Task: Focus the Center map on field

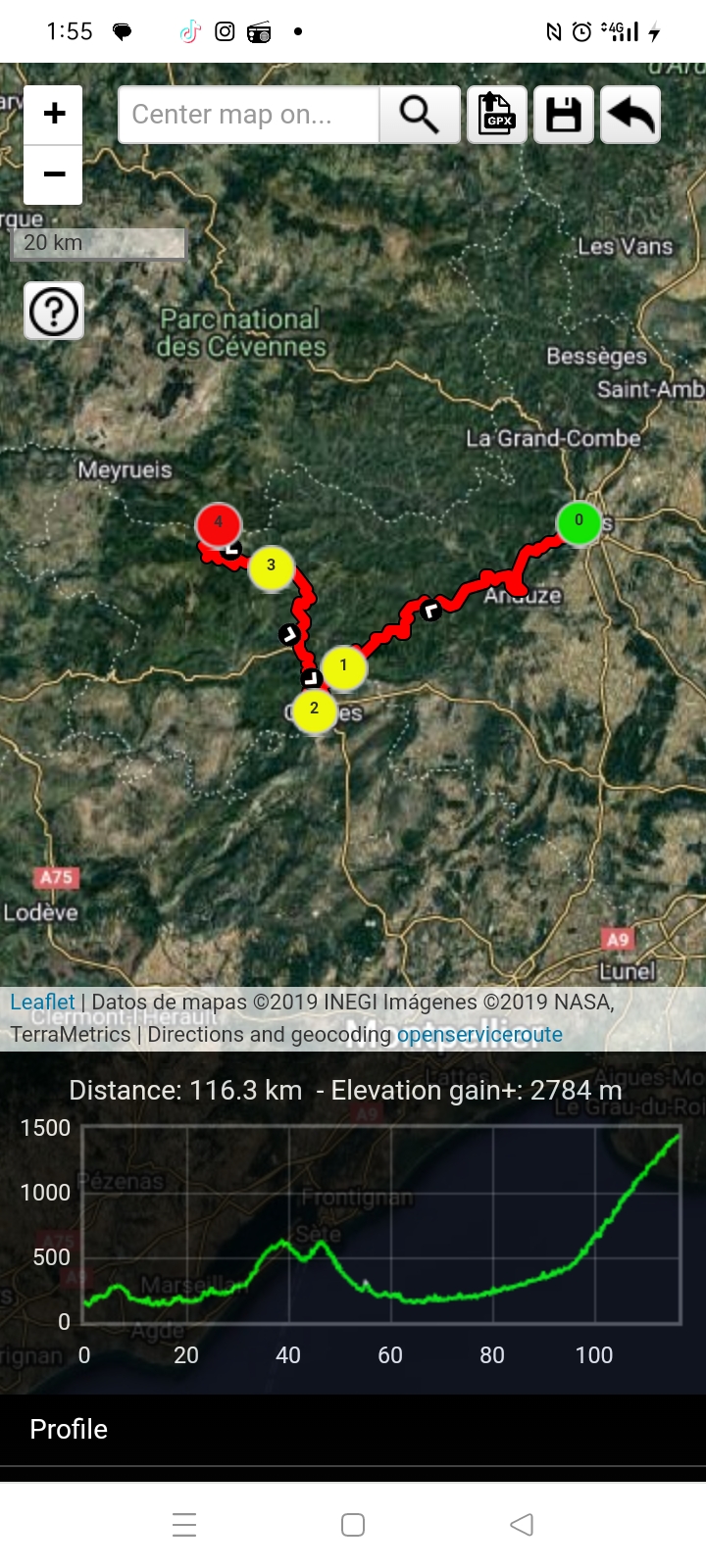Action: pos(248,115)
